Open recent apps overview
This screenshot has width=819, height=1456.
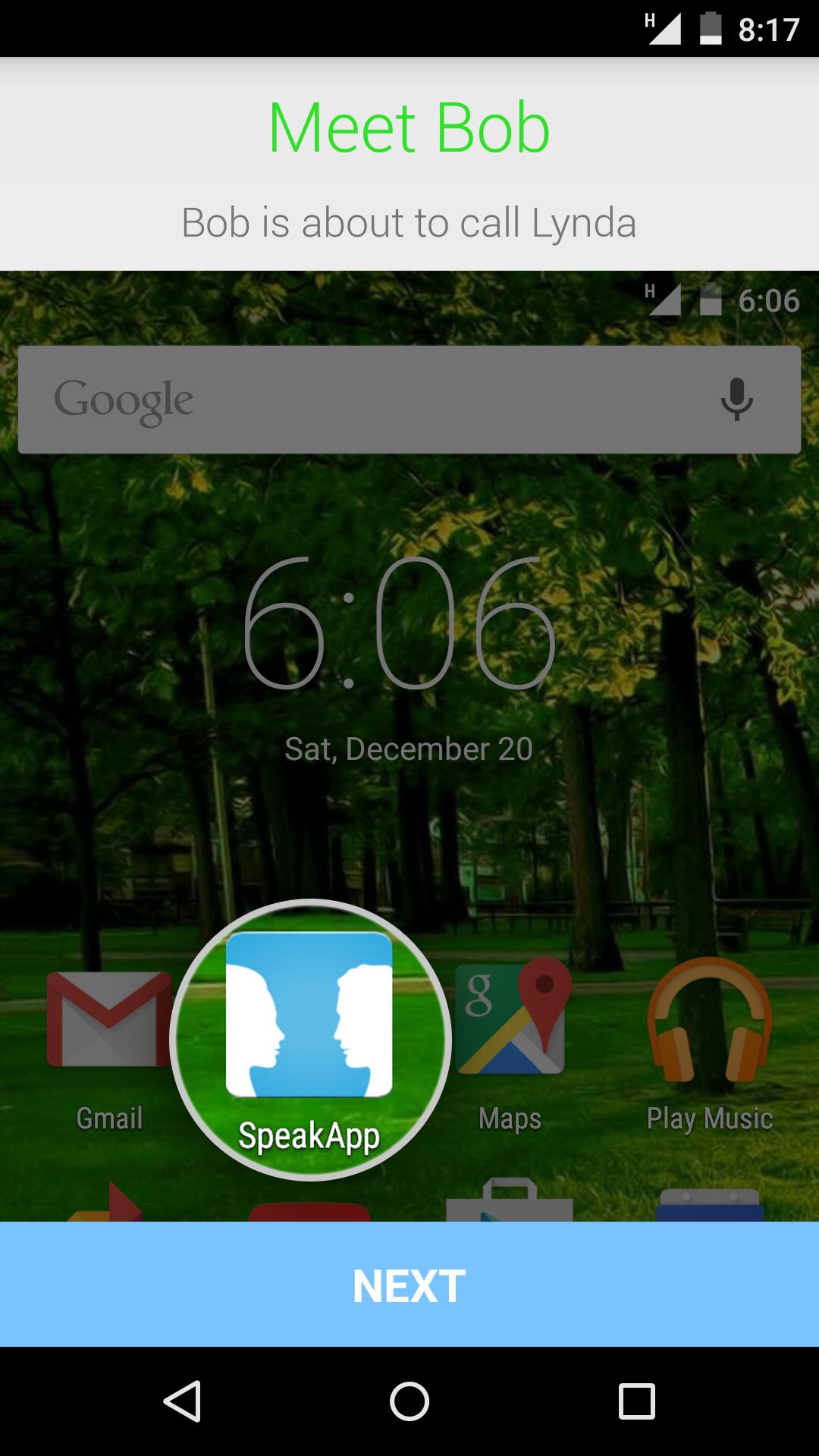636,1401
